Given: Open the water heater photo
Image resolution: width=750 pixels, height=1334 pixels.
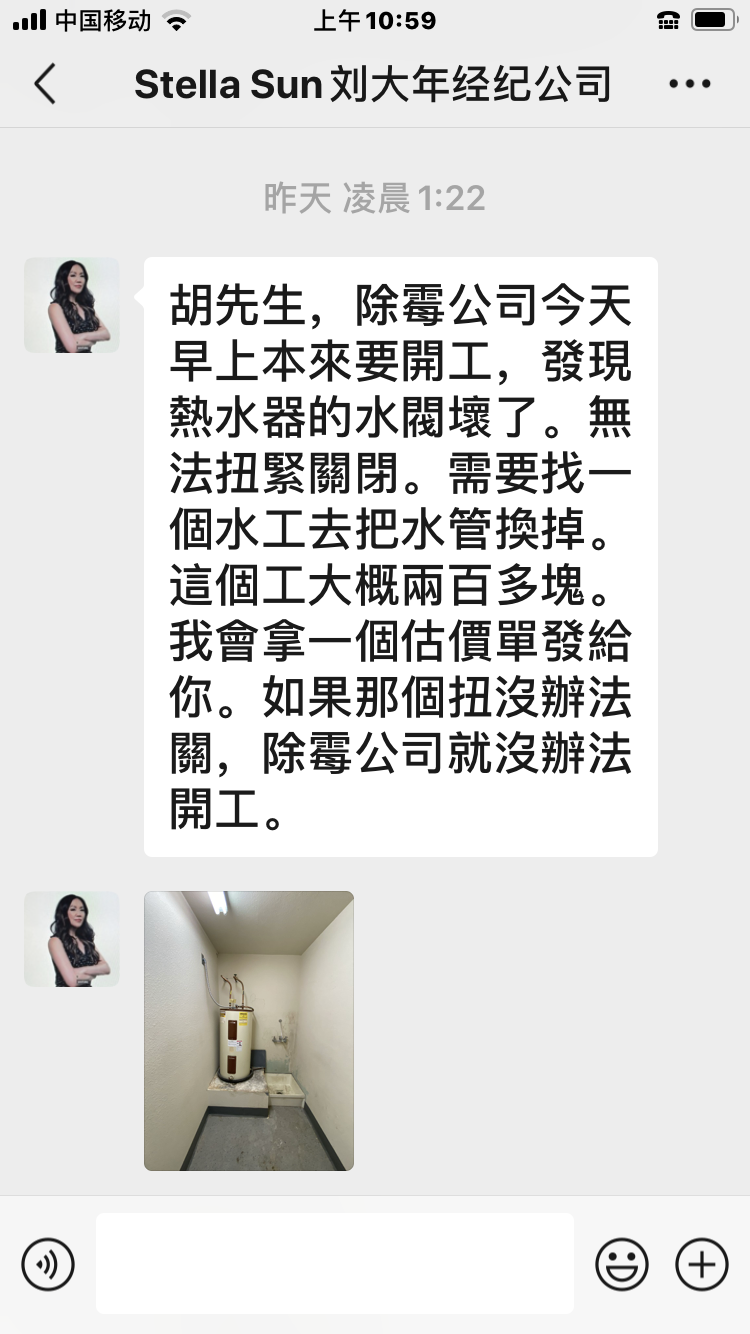Looking at the screenshot, I should click(x=249, y=1030).
